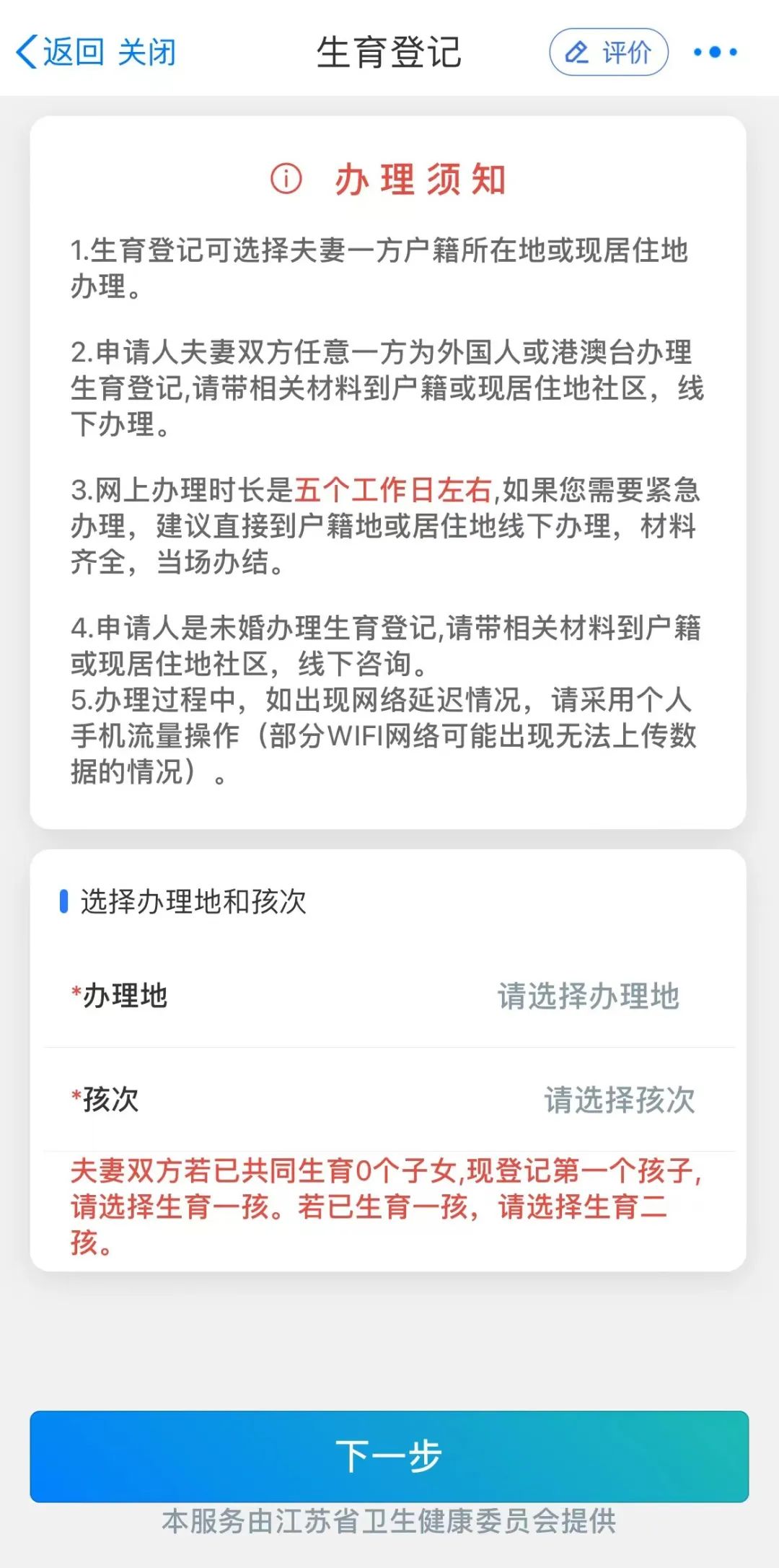Open the 评价 rating button
The height and width of the screenshot is (1568, 779).
click(x=609, y=52)
